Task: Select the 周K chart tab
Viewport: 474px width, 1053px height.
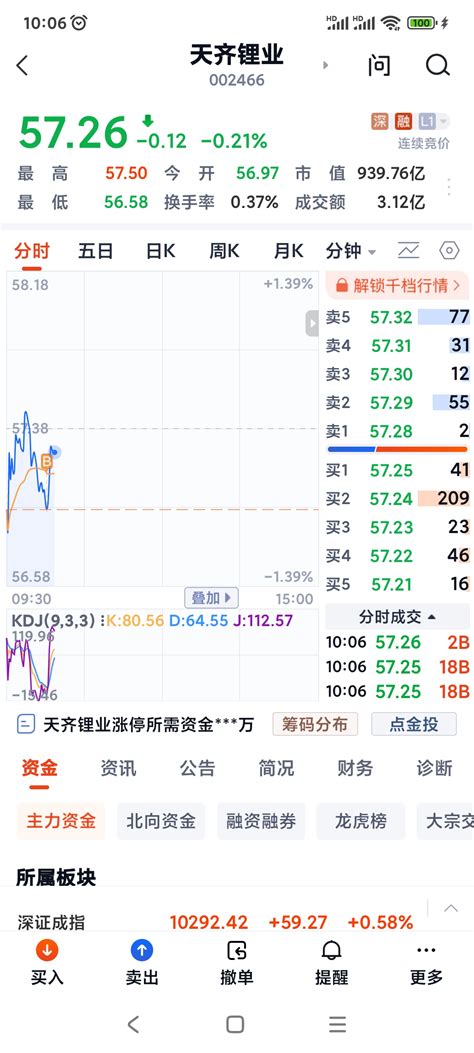Action: [224, 251]
